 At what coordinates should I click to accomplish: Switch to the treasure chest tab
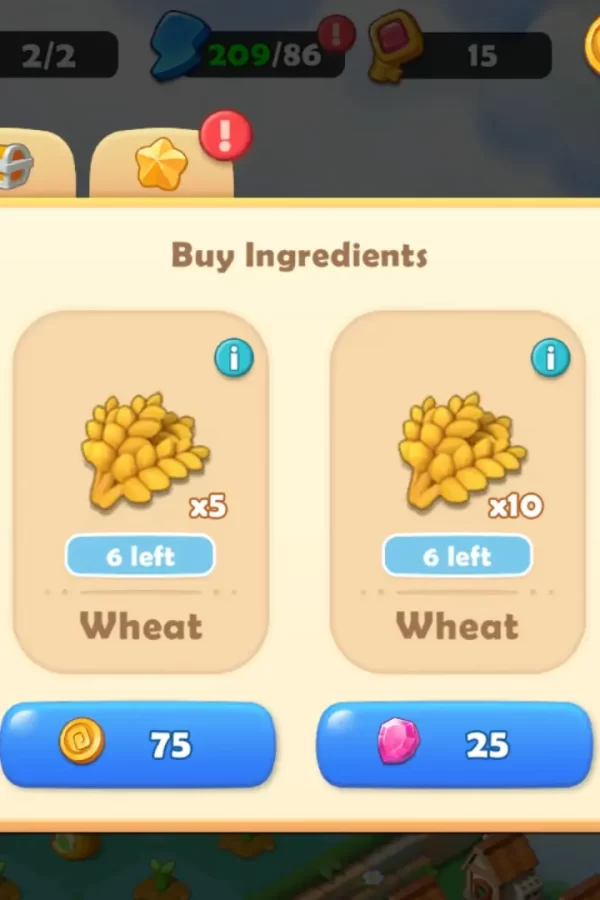[20, 165]
